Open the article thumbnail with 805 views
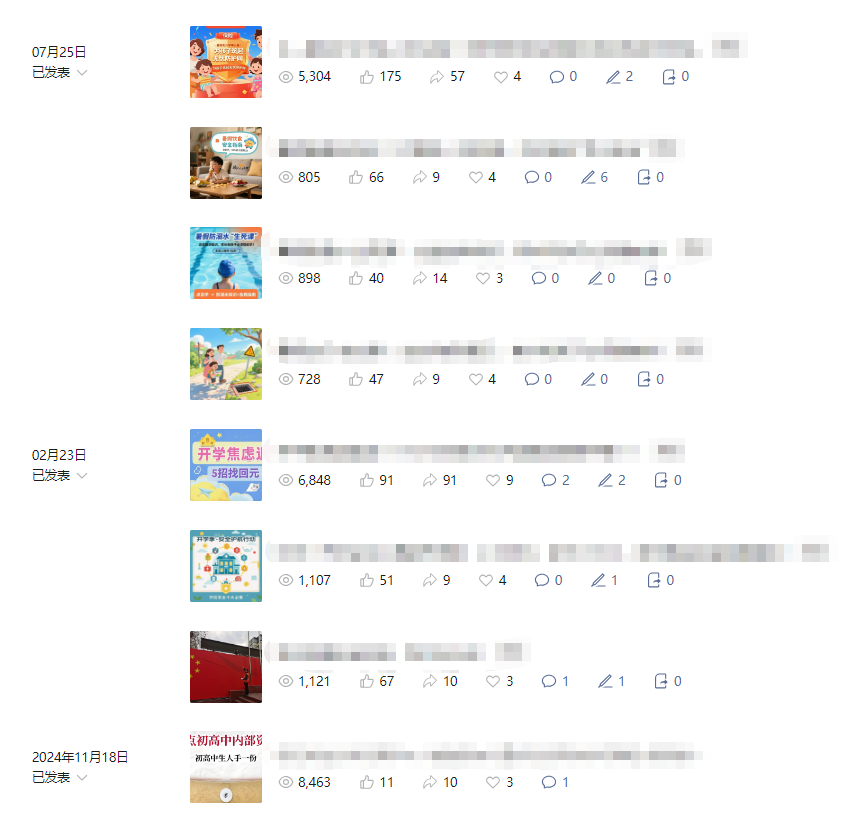 226,163
